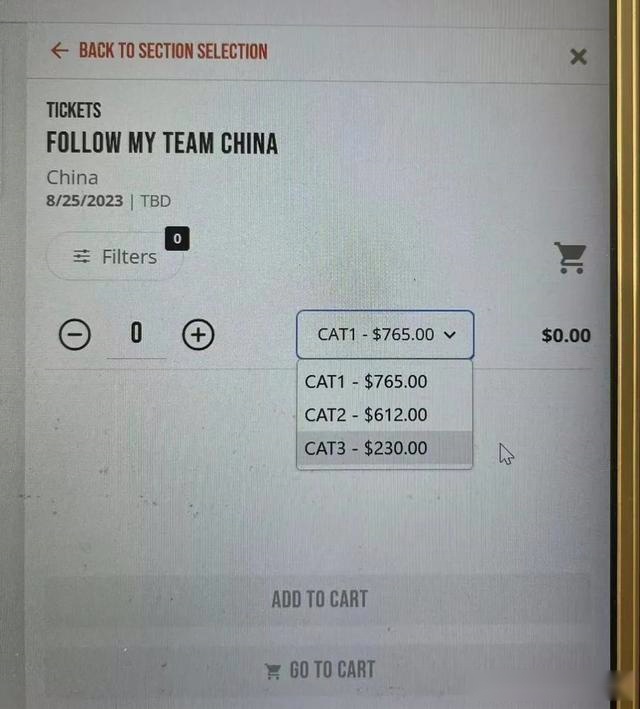Tap Go to Cart button
Screen dimensions: 640x709
coord(319,670)
